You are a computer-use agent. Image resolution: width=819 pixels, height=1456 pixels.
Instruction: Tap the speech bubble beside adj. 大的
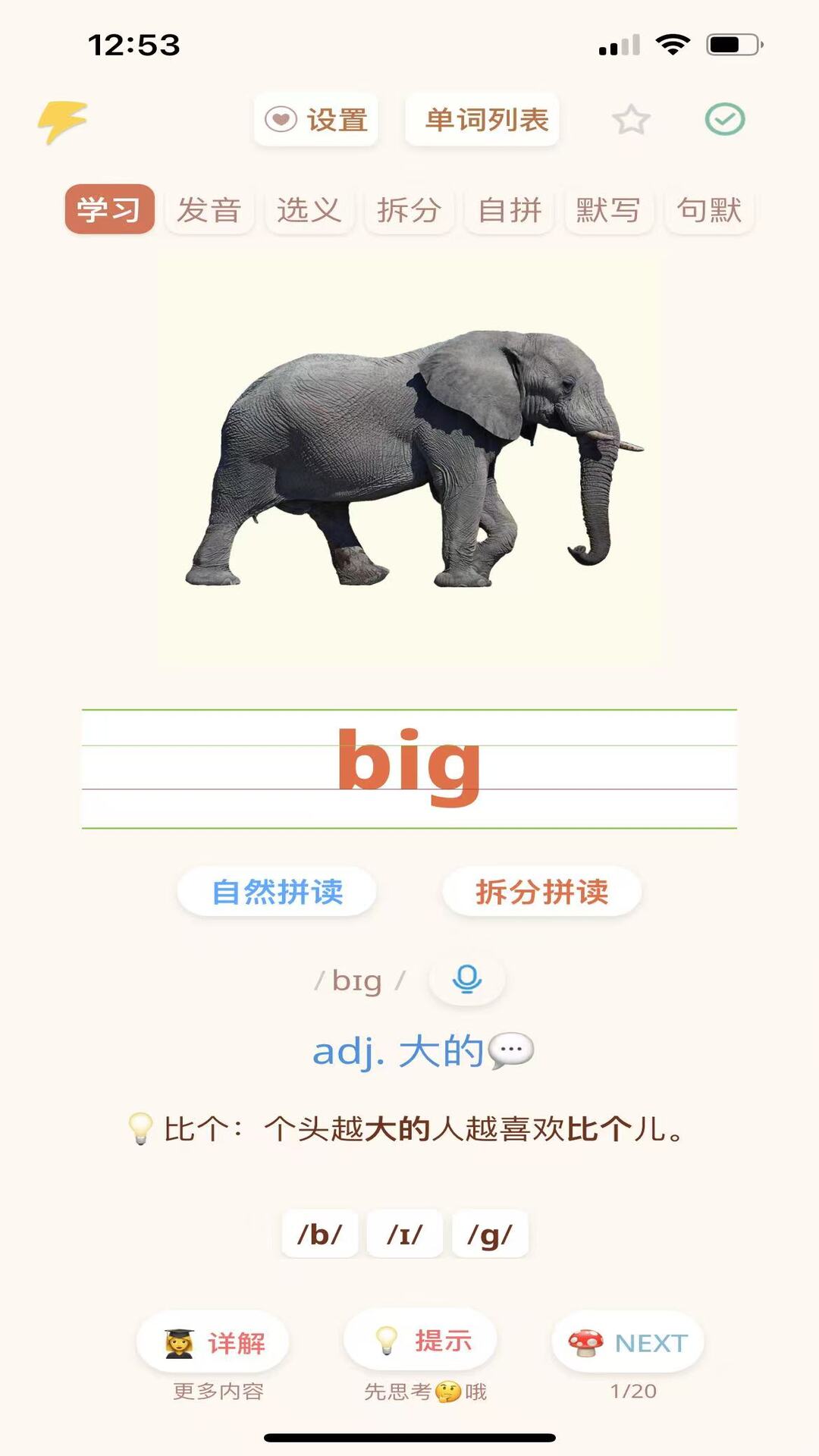click(511, 1051)
